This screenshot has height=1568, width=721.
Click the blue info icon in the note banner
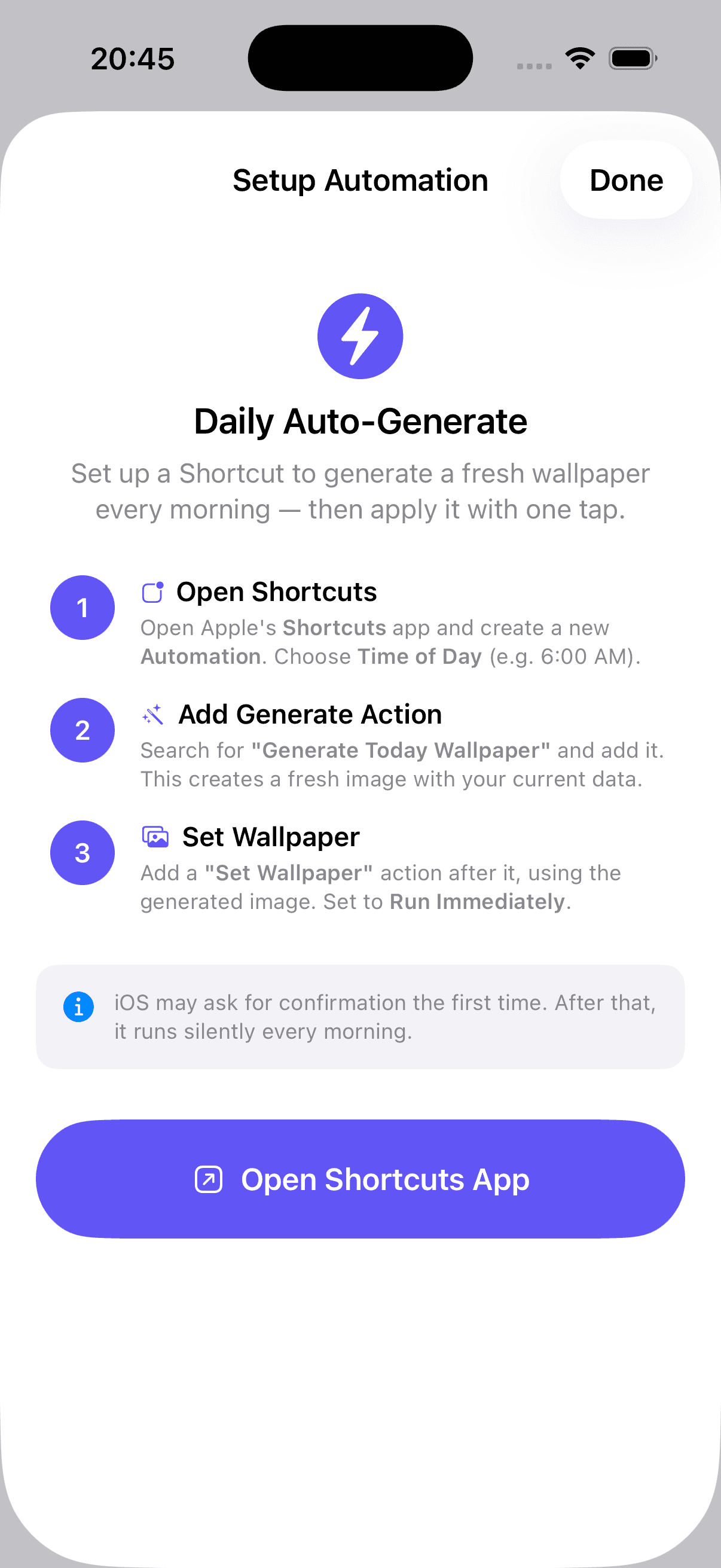(78, 1006)
